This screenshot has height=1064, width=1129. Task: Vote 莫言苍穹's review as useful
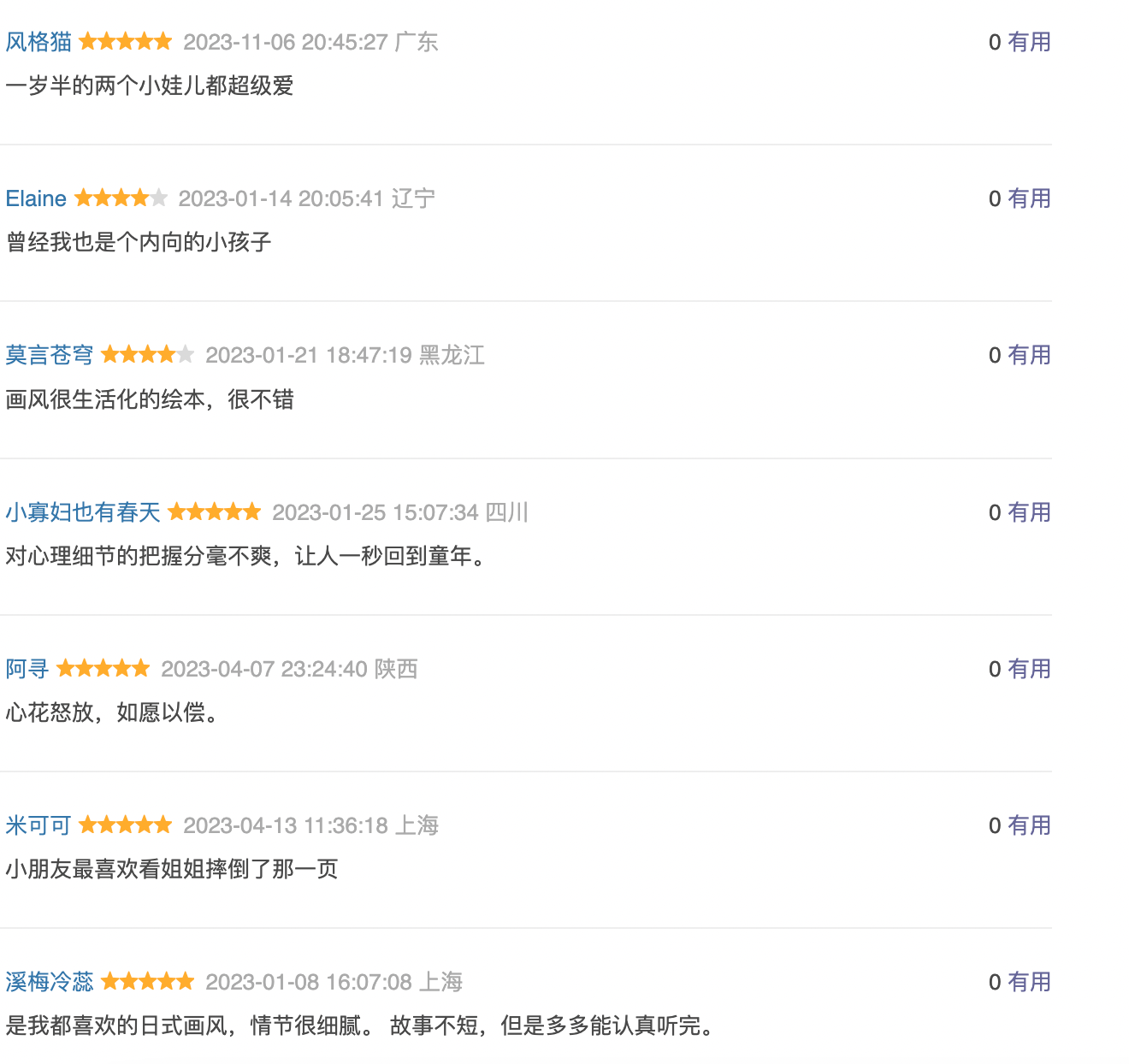(x=1028, y=355)
